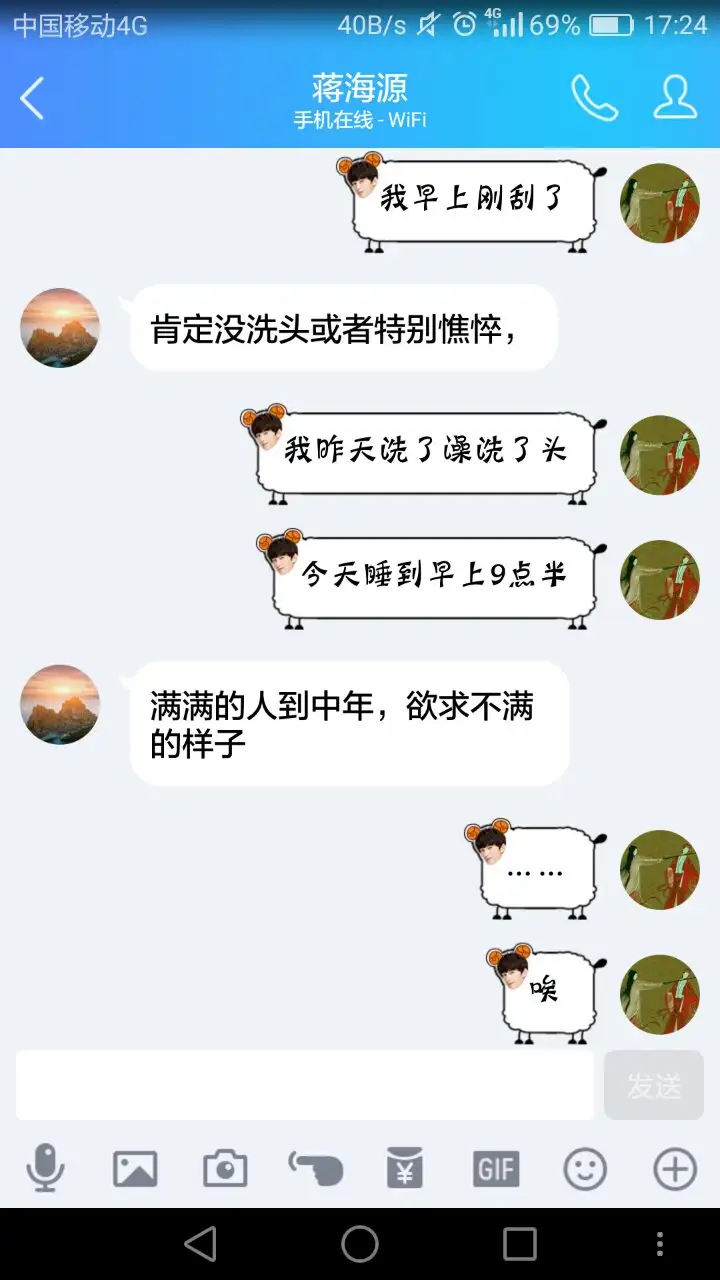Open the camera to take a photo

pos(225,1168)
